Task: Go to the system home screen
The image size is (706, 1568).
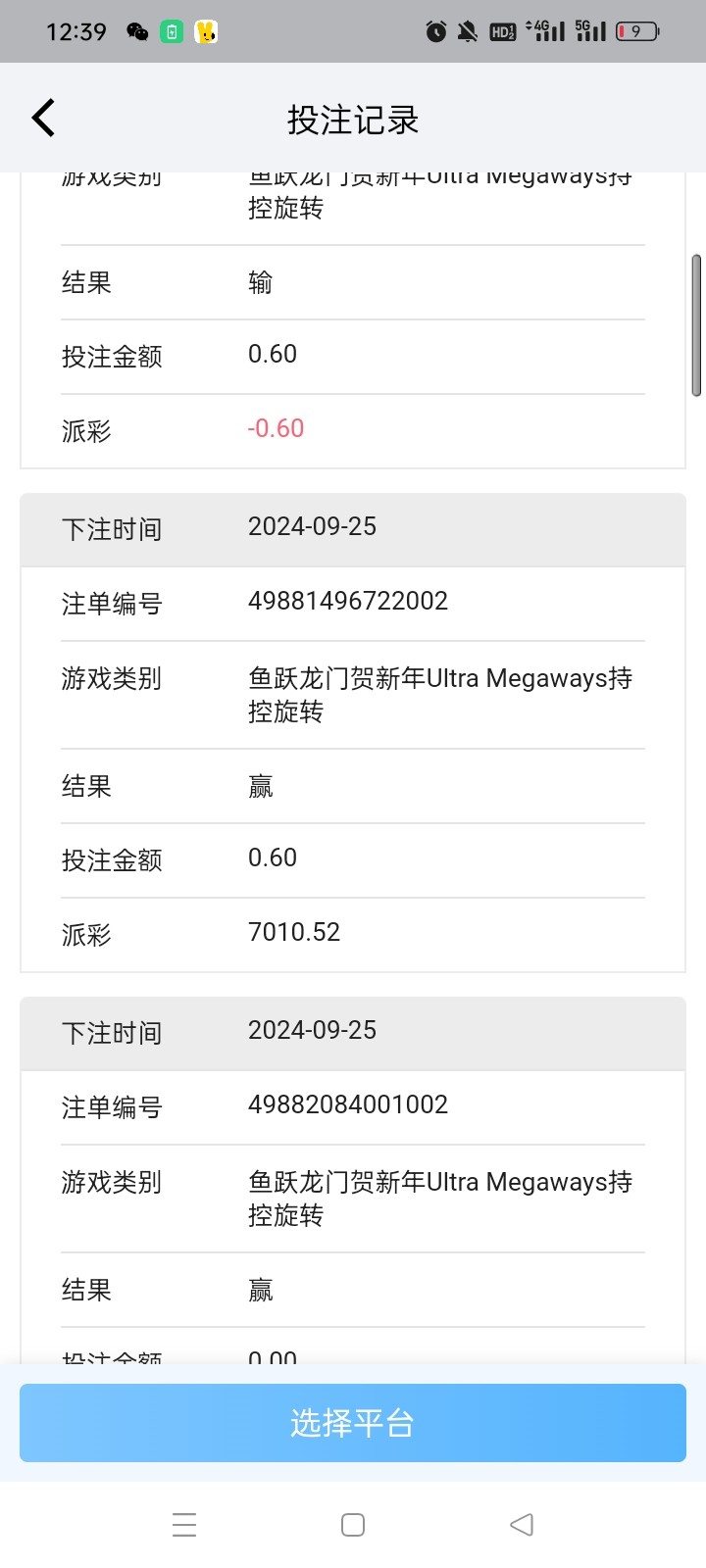Action: pyautogui.click(x=353, y=1525)
